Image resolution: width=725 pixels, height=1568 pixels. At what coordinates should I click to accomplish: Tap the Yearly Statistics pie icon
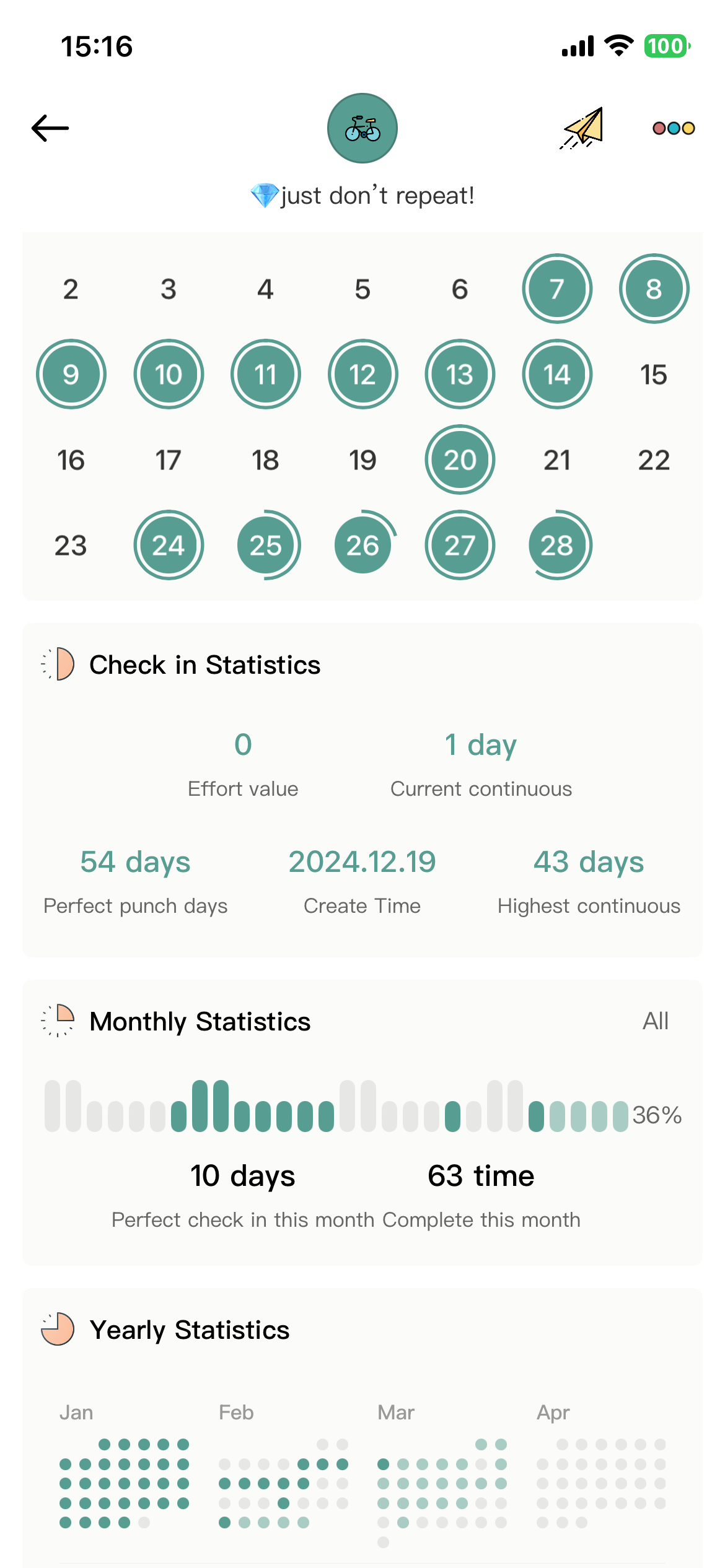click(x=58, y=1329)
